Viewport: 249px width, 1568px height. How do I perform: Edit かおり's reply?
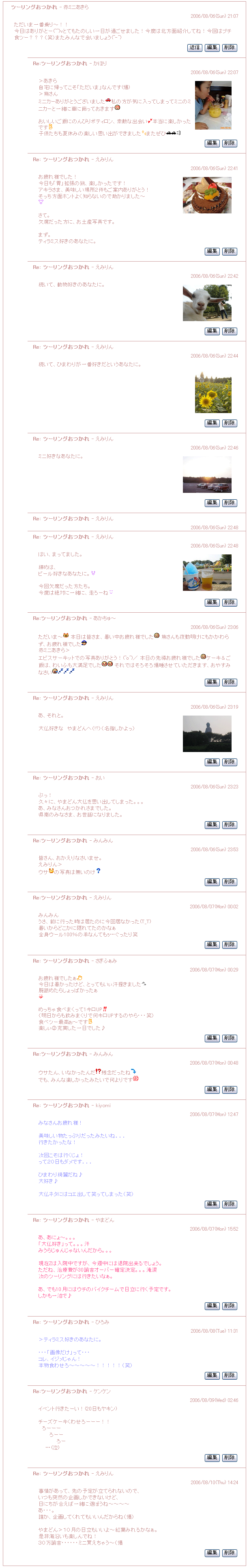(212, 143)
